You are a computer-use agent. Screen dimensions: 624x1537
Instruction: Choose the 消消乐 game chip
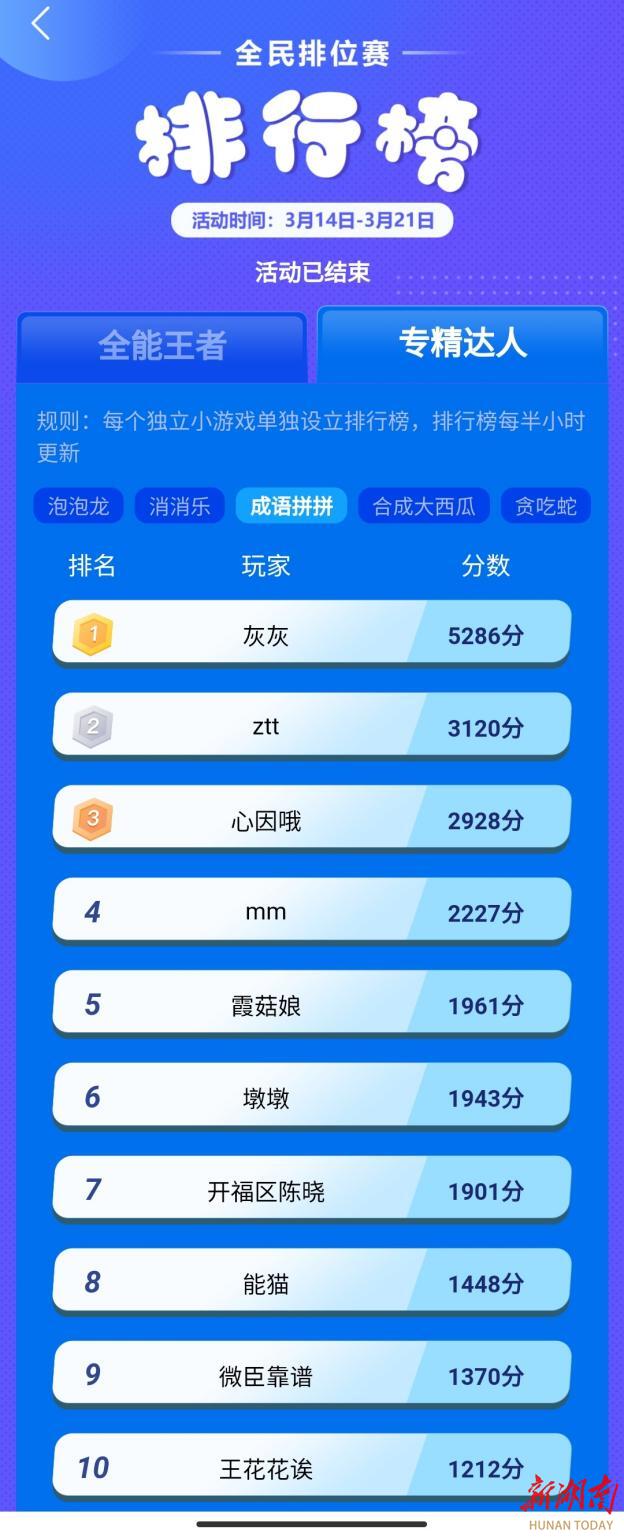pyautogui.click(x=180, y=506)
